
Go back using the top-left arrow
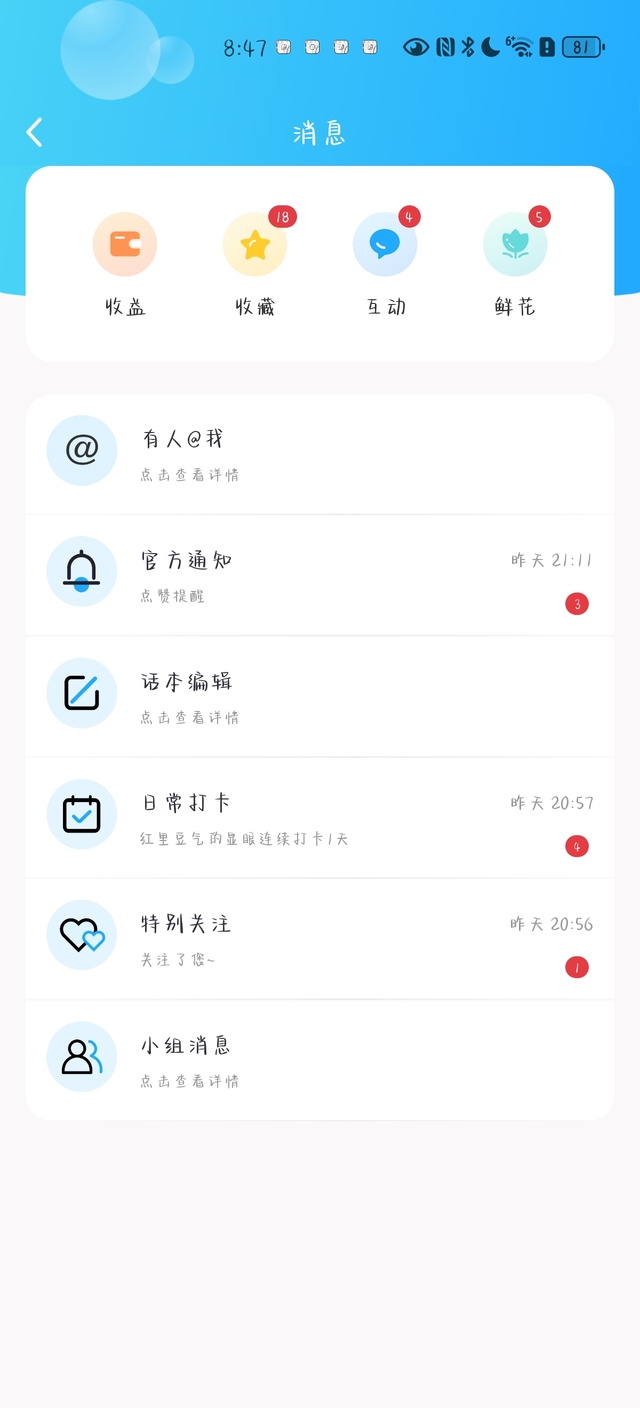(35, 132)
